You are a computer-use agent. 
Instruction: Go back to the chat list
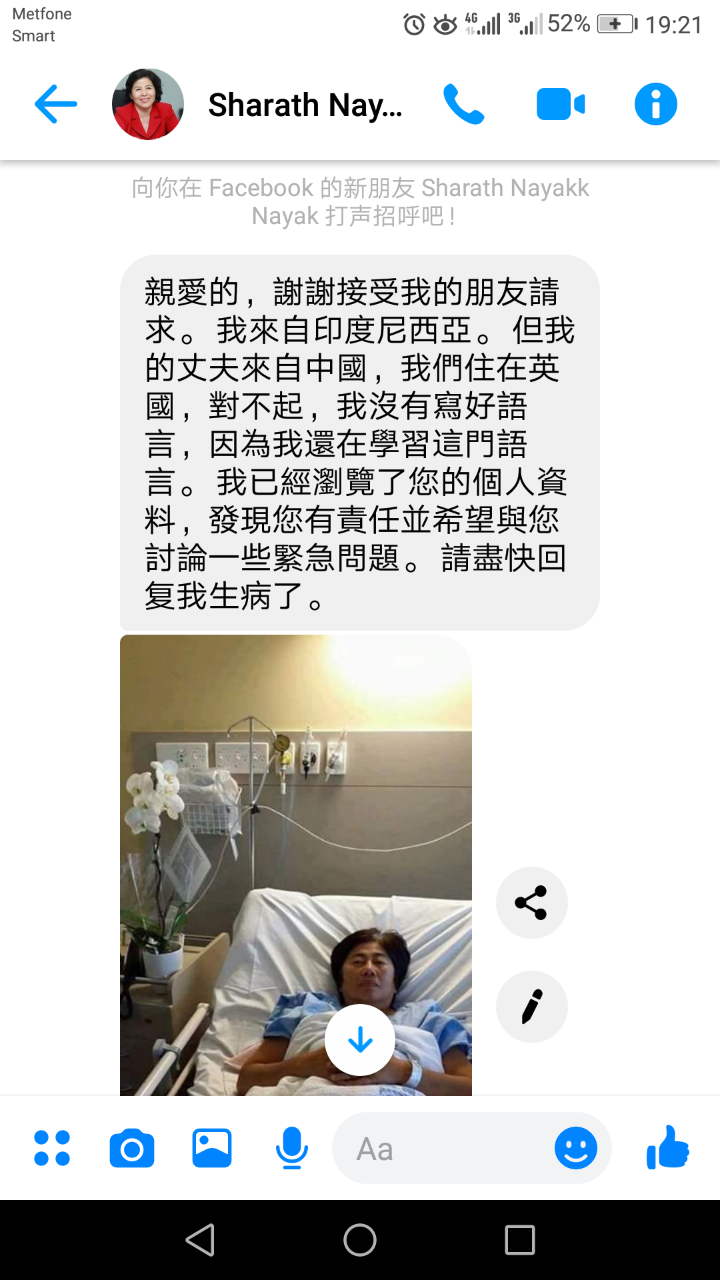pos(55,104)
